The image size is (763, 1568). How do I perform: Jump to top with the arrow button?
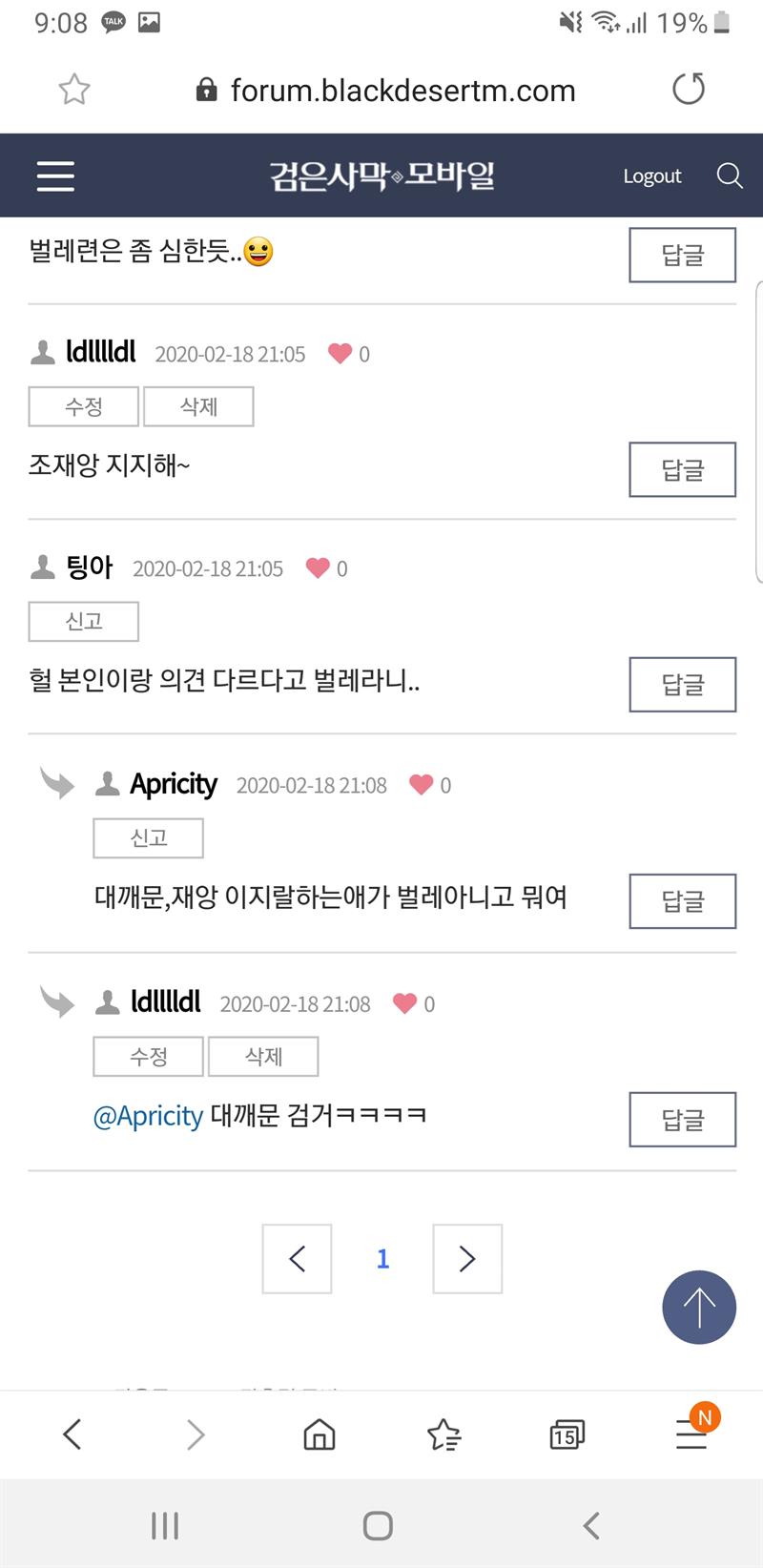point(699,1308)
